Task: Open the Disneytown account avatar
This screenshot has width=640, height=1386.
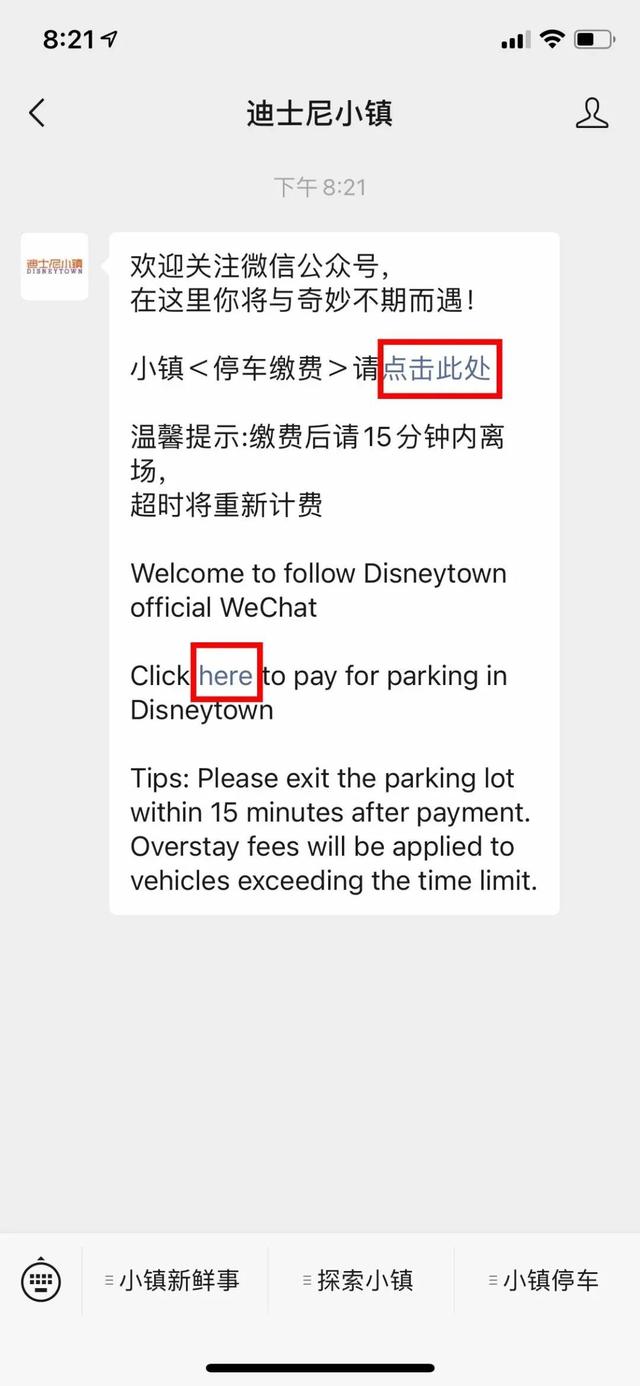Action: pos(55,267)
